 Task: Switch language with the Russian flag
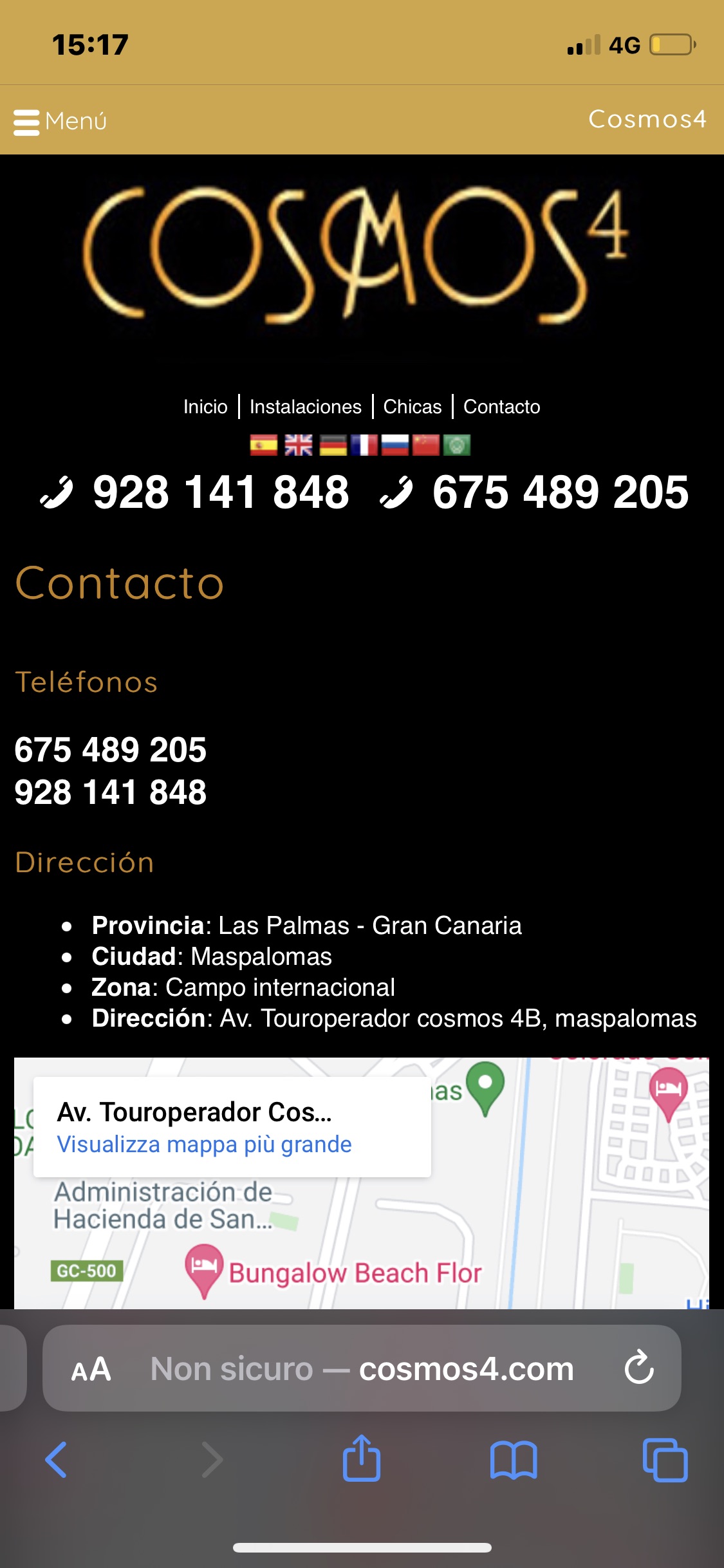395,445
